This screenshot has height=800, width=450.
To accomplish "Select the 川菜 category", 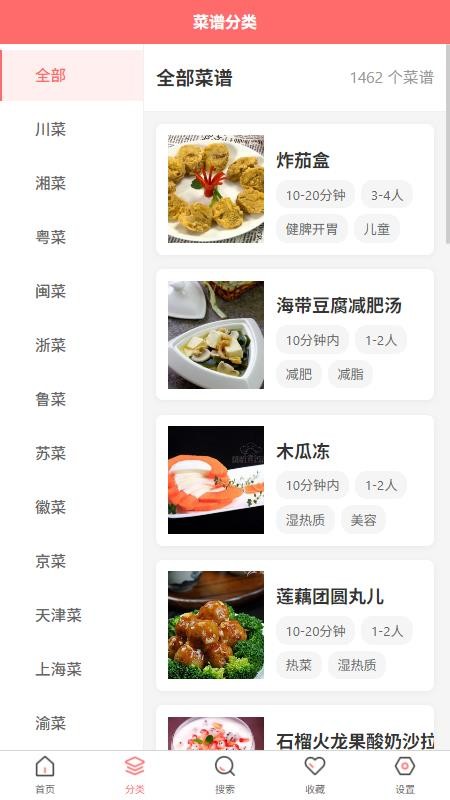I will [x=71, y=130].
